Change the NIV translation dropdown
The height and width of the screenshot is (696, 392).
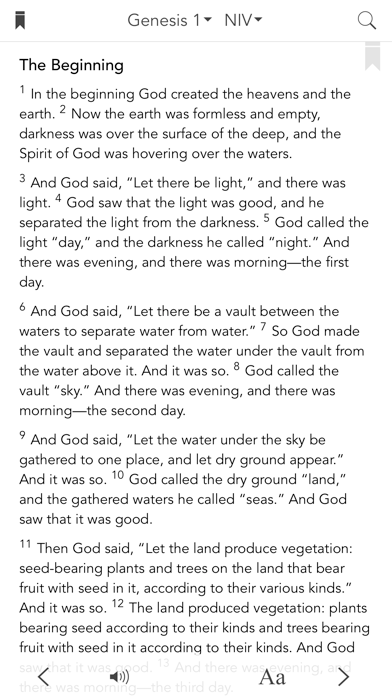pos(243,20)
